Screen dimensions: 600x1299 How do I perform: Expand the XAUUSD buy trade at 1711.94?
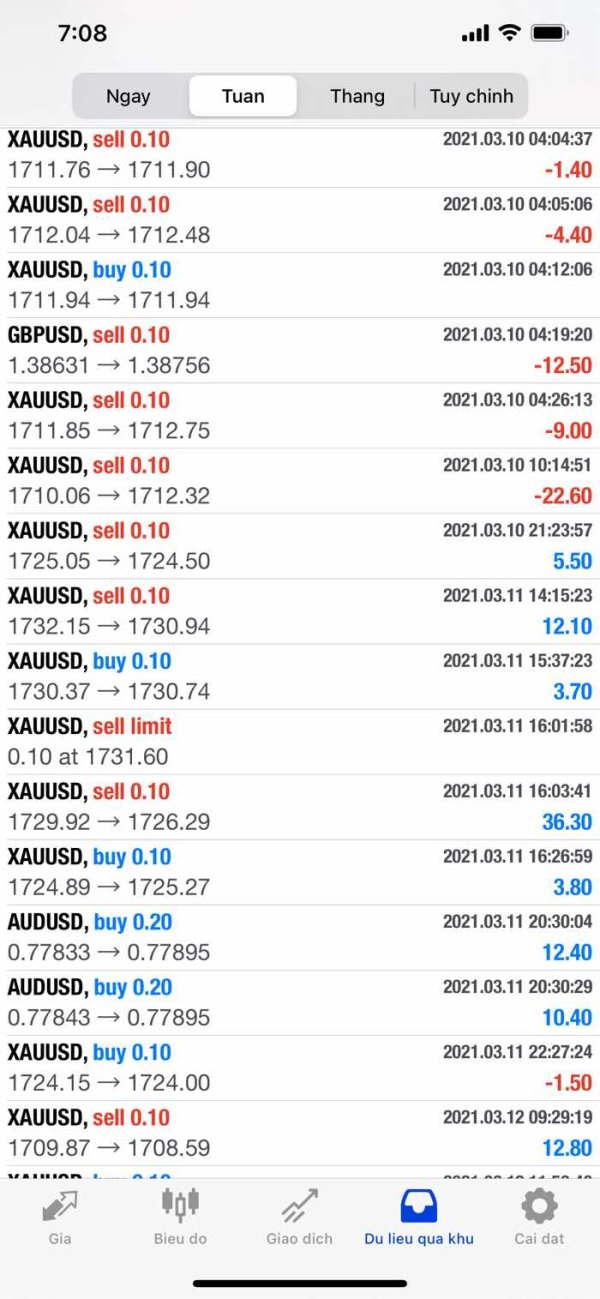pyautogui.click(x=300, y=285)
